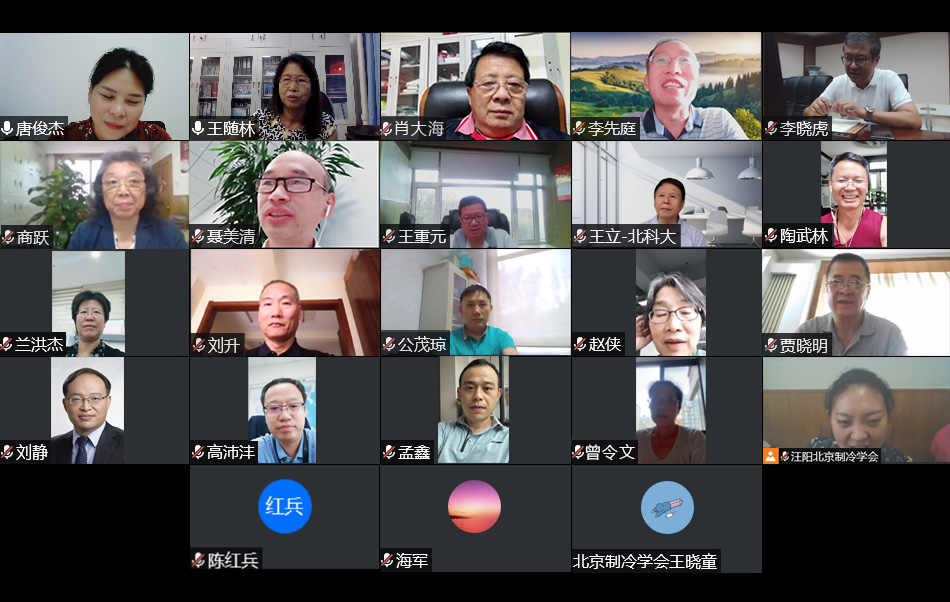Select 唐俊杰's video tile

pos(94,85)
